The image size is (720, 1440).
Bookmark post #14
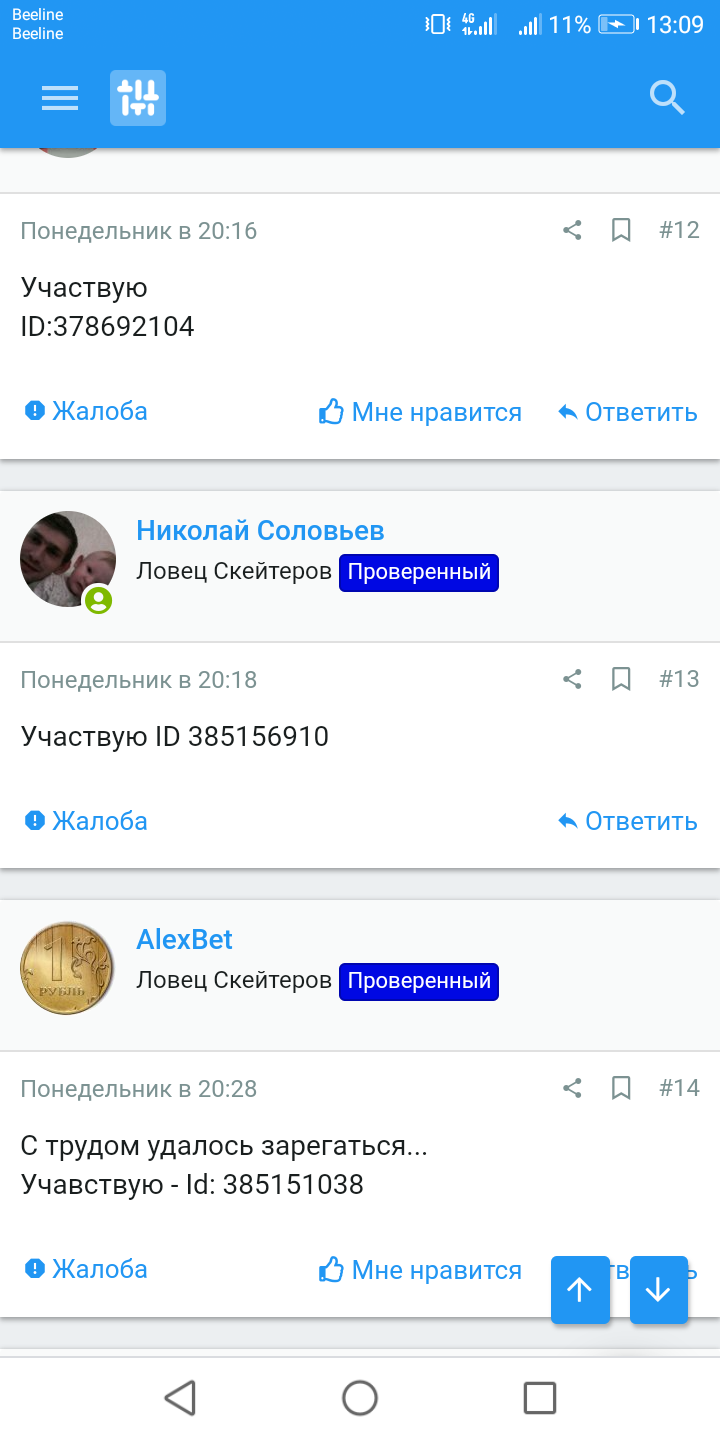coord(621,1088)
